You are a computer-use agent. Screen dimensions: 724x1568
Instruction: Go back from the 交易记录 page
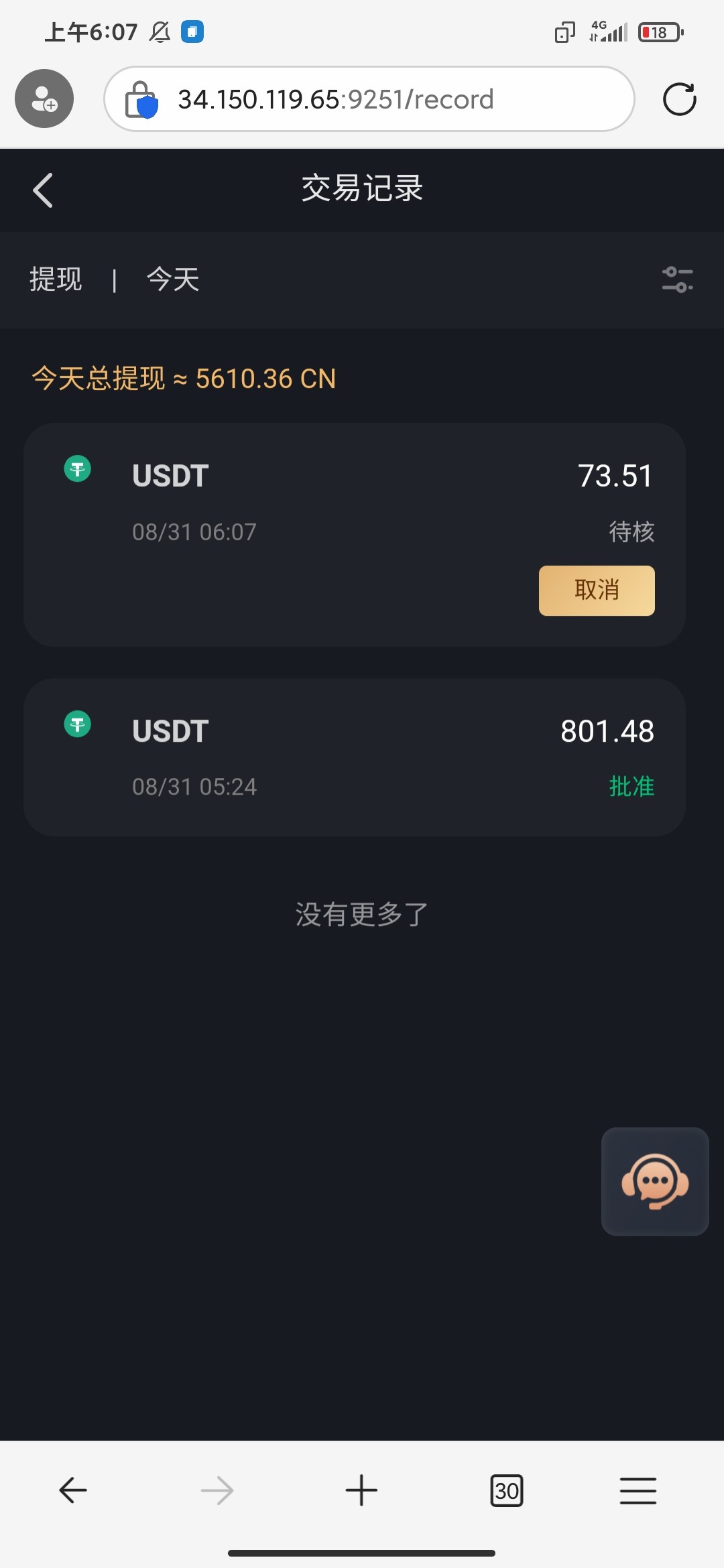43,190
